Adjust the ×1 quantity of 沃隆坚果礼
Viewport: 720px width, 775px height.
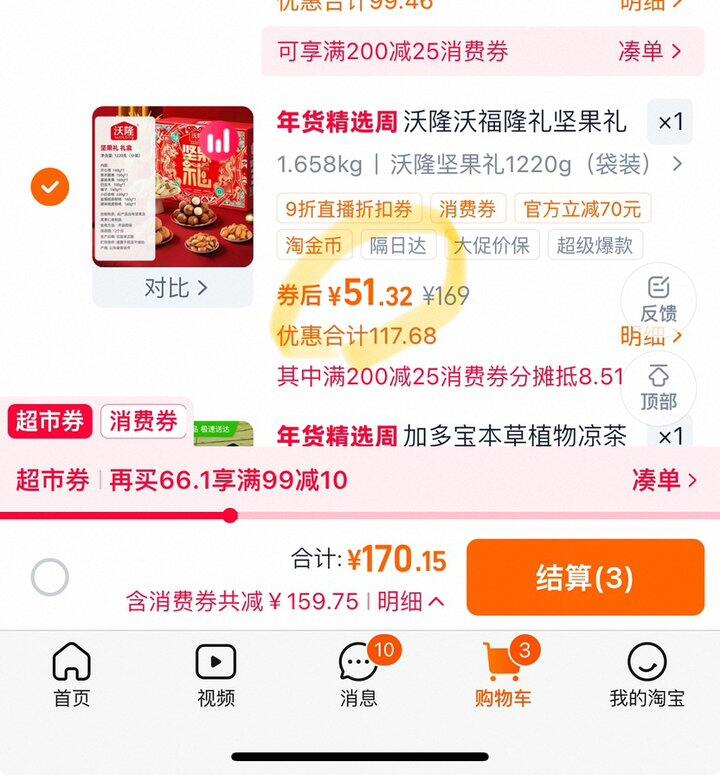669,123
